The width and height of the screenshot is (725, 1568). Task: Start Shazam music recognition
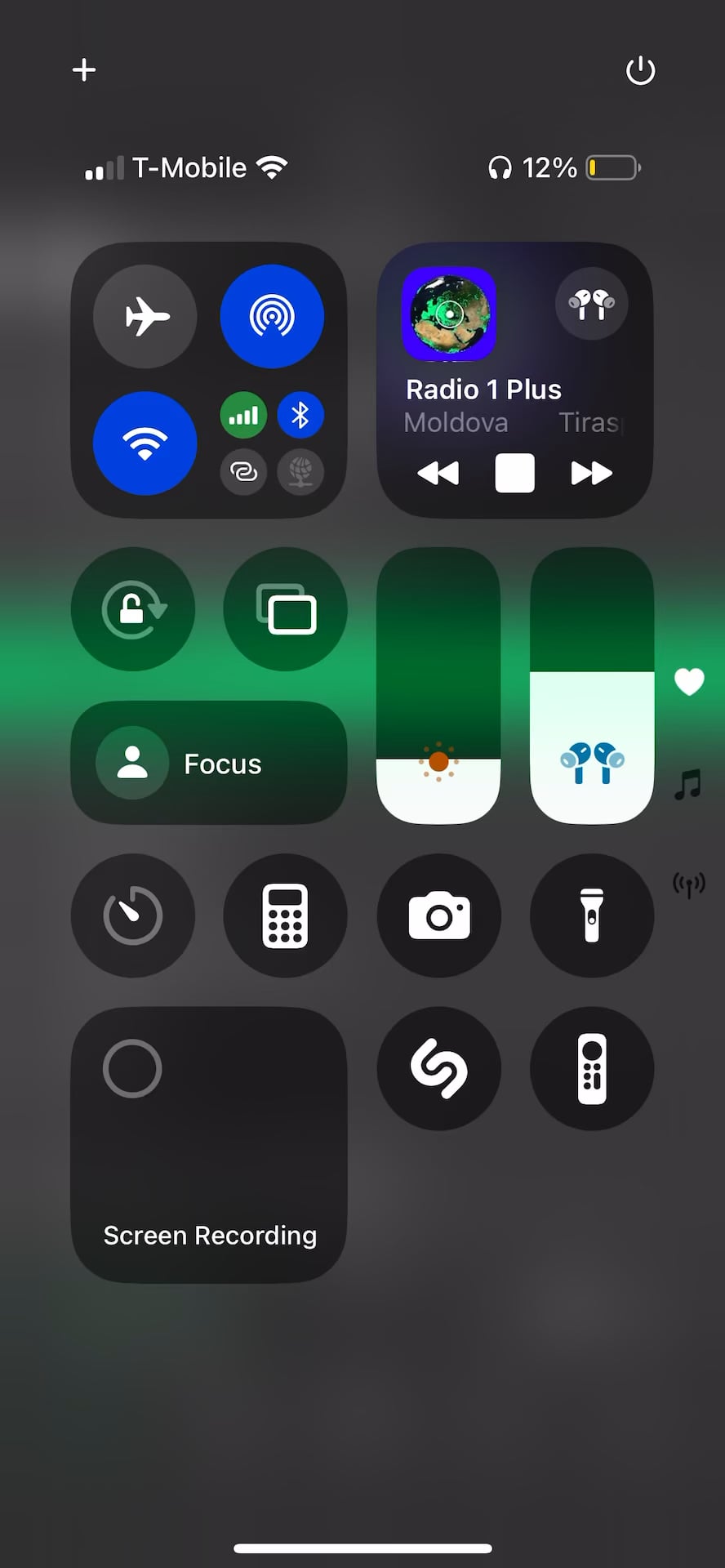point(438,1068)
